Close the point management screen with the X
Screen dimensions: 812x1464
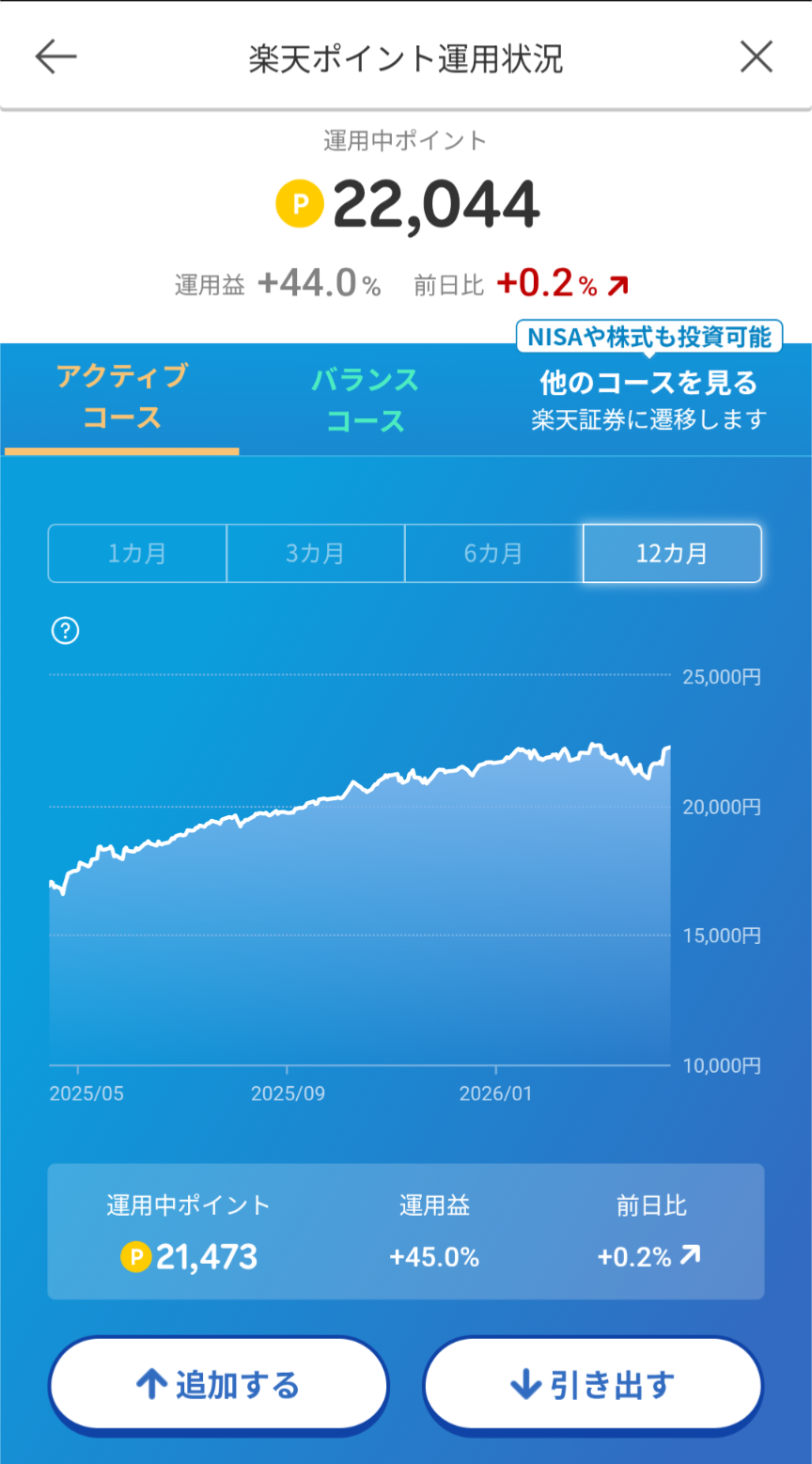point(756,56)
